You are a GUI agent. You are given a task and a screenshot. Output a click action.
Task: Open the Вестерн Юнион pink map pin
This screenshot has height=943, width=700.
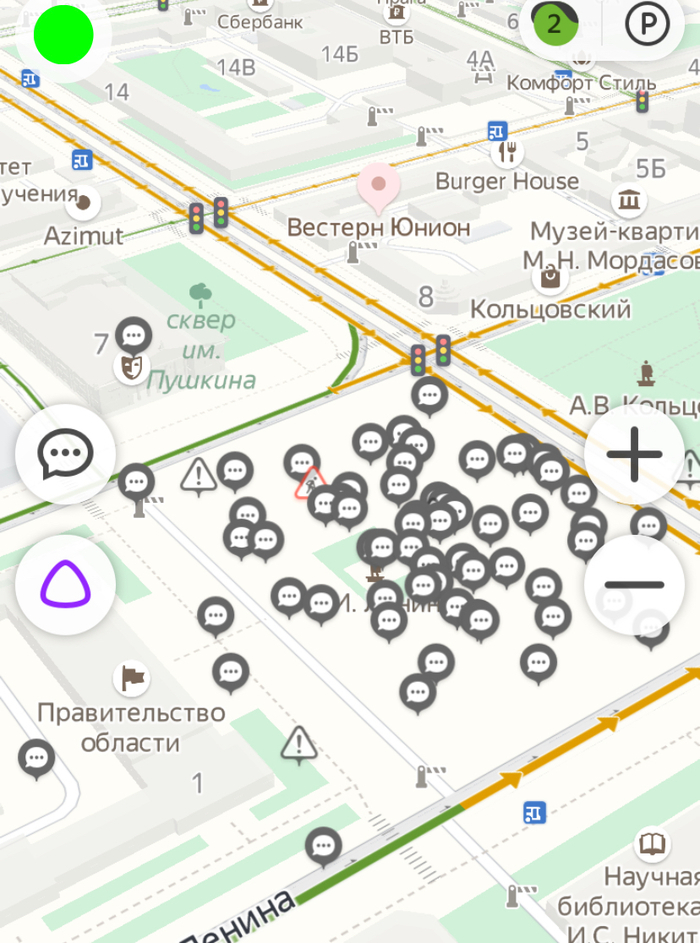point(379,188)
